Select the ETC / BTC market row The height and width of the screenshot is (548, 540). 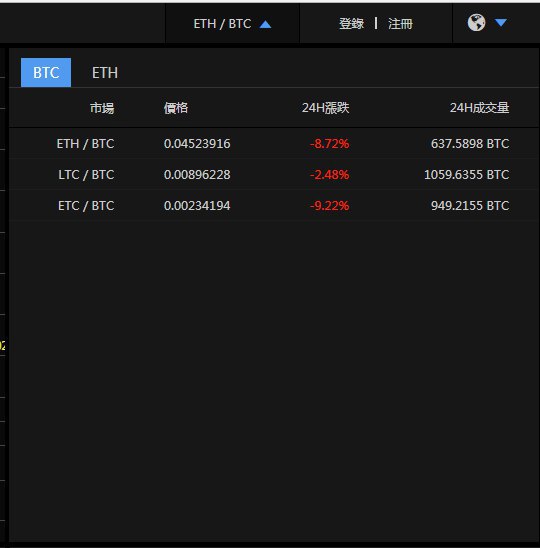(274, 206)
